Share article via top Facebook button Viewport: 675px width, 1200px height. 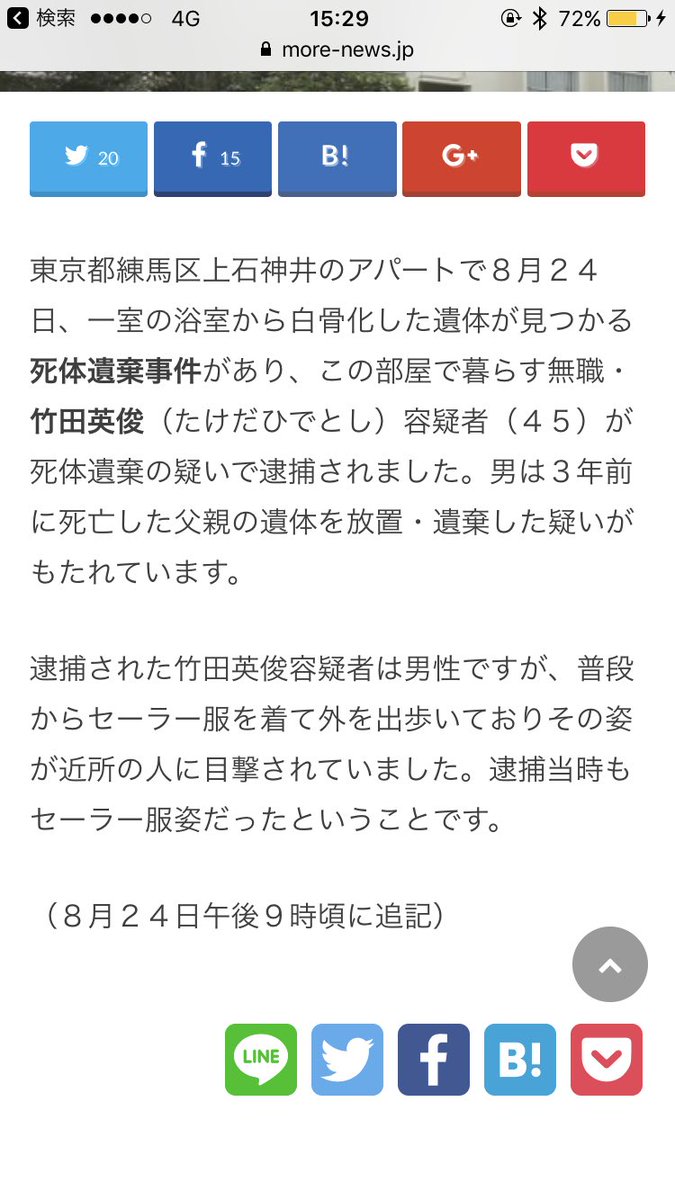pyautogui.click(x=213, y=157)
